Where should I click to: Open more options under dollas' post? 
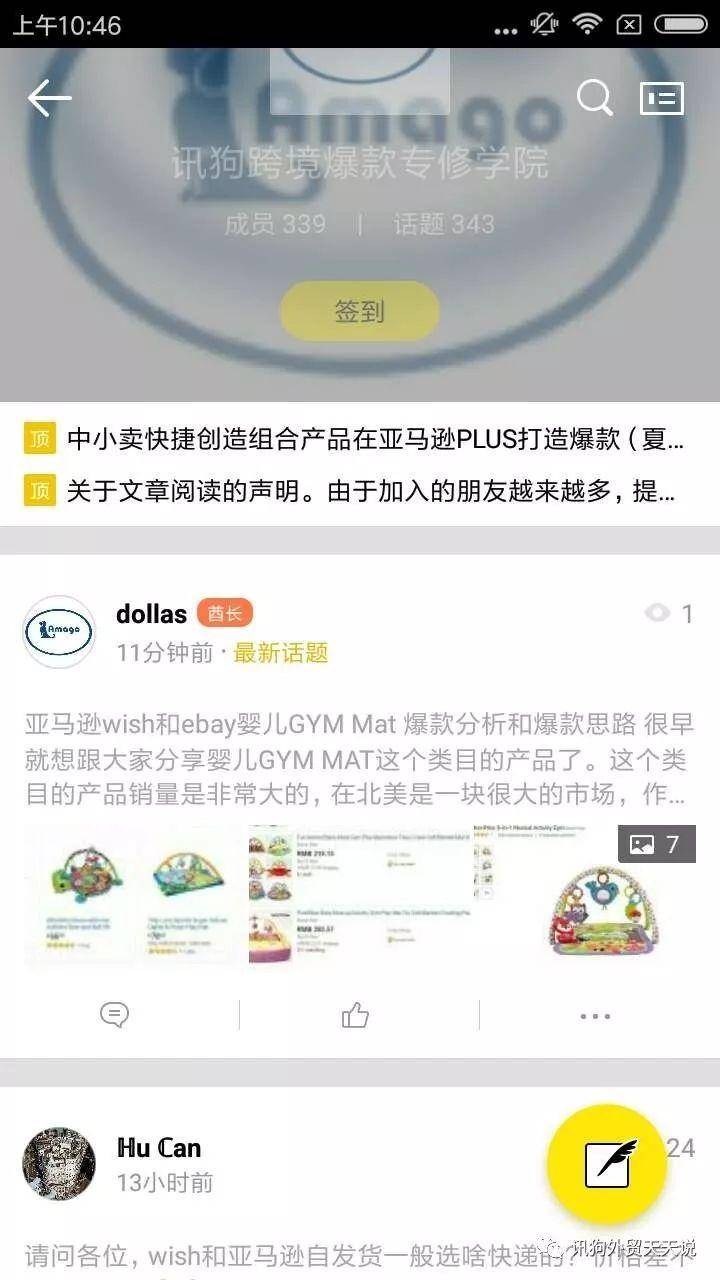point(595,1016)
